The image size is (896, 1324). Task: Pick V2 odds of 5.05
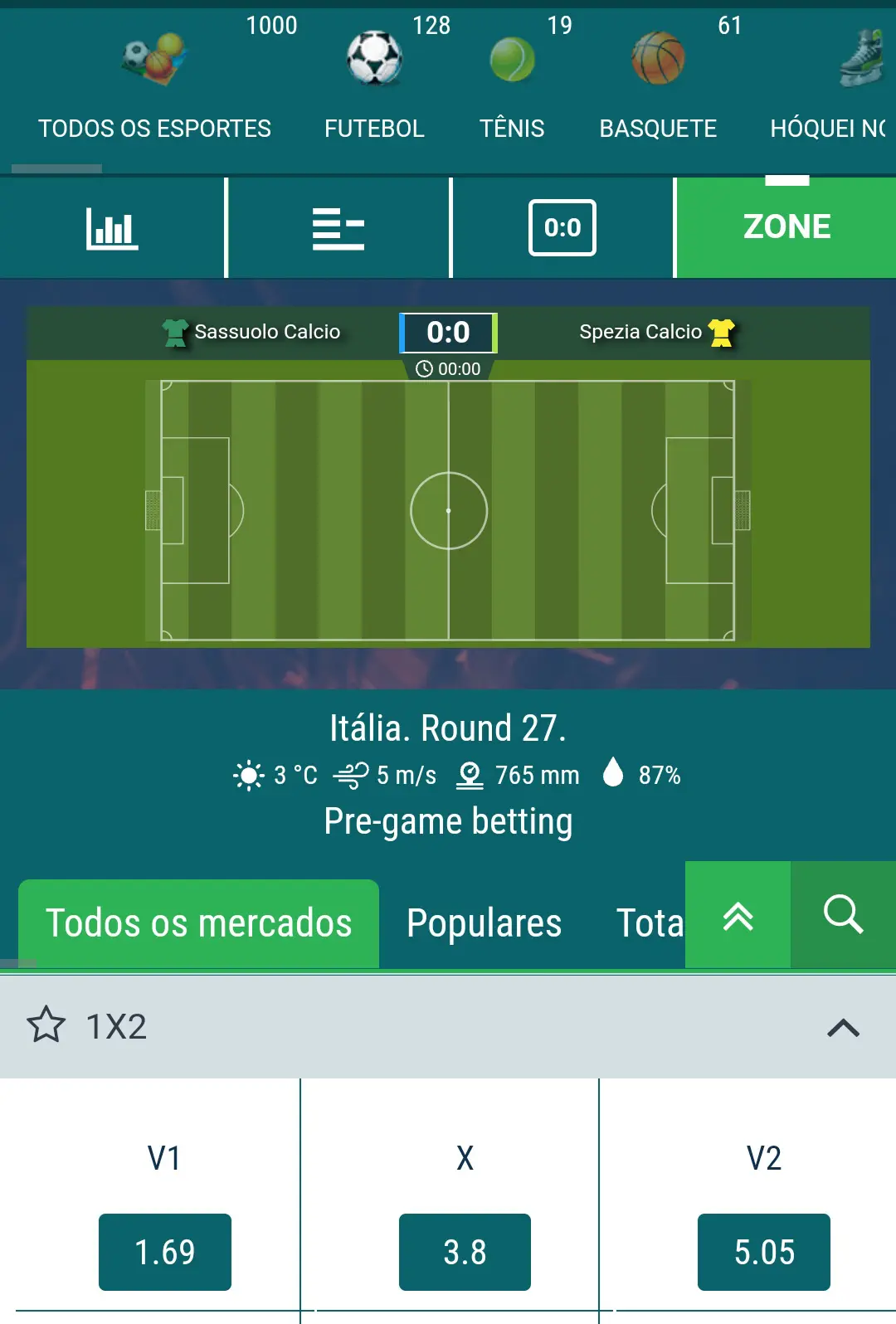click(x=764, y=1253)
